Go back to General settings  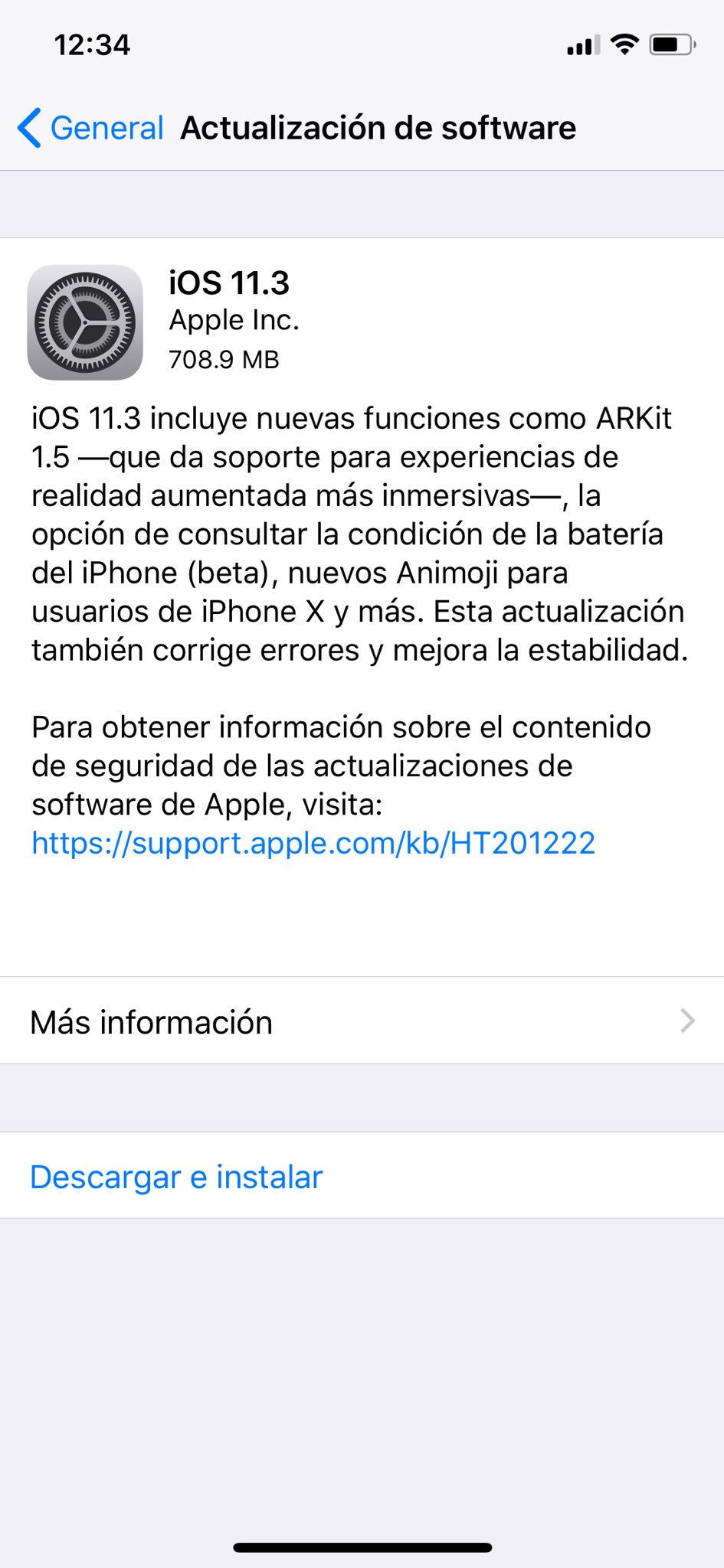pos(90,128)
